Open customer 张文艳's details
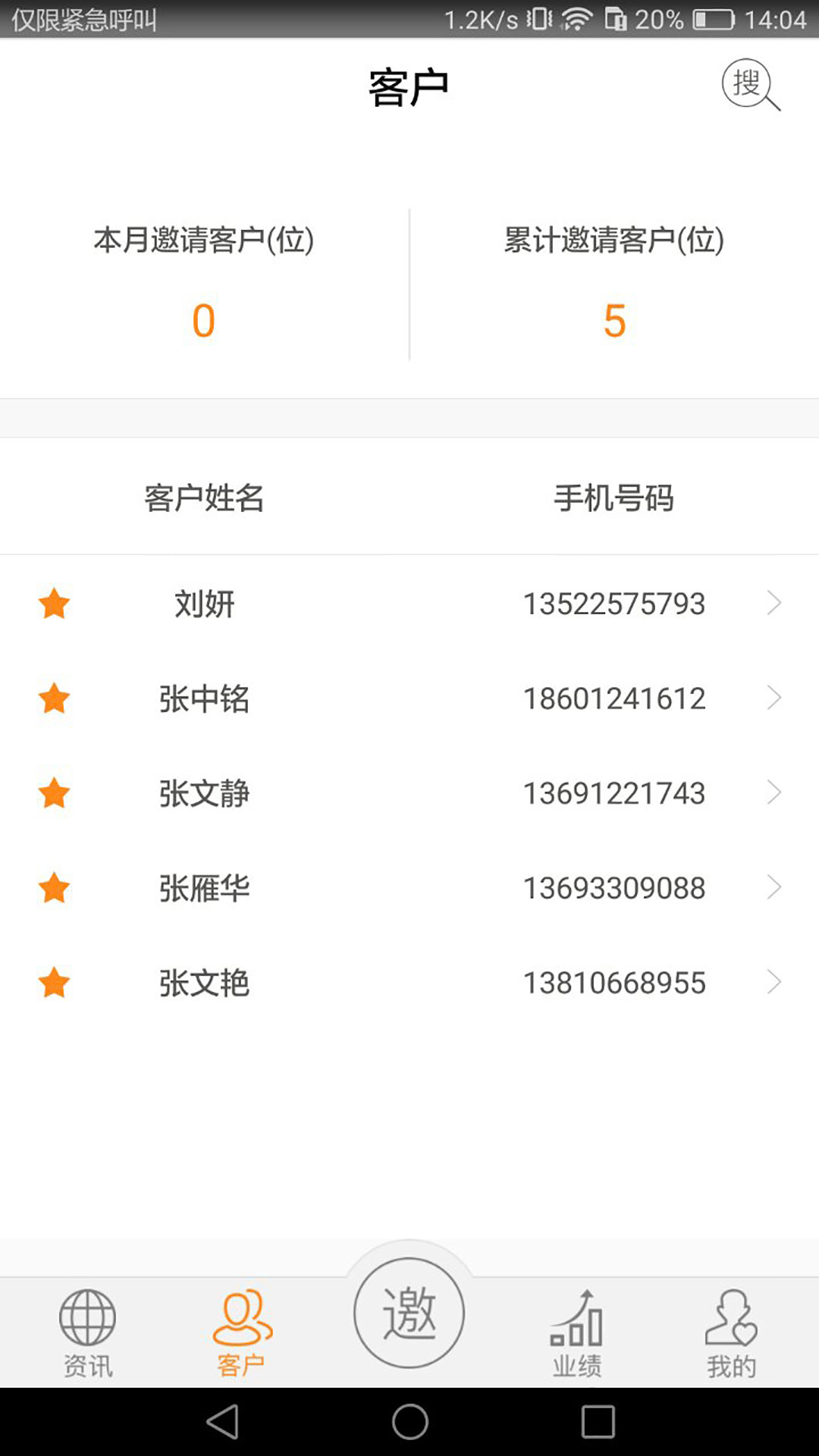819x1456 pixels. (409, 983)
